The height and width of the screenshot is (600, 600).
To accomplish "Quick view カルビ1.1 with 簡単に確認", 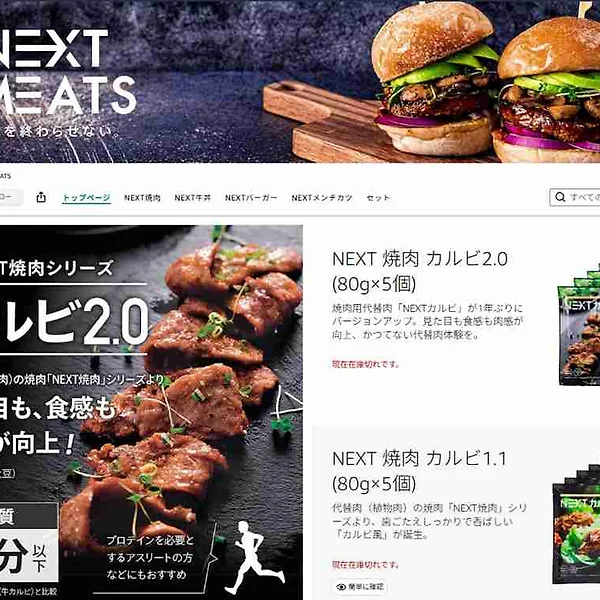I will (360, 587).
